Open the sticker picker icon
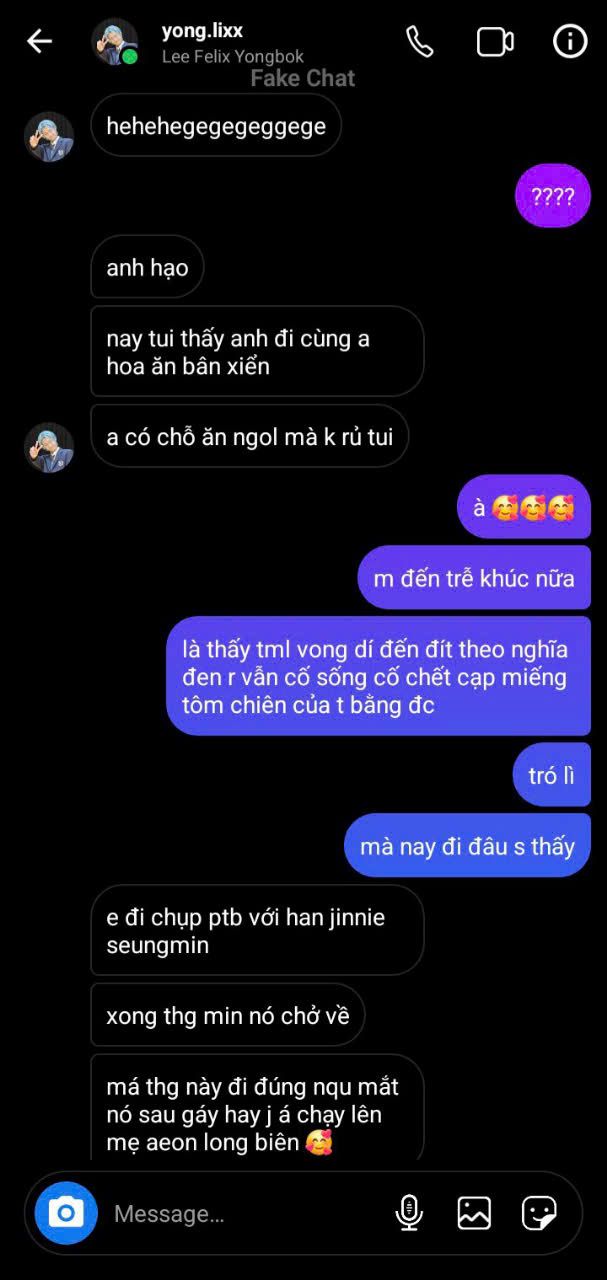The width and height of the screenshot is (607, 1280). [539, 1213]
